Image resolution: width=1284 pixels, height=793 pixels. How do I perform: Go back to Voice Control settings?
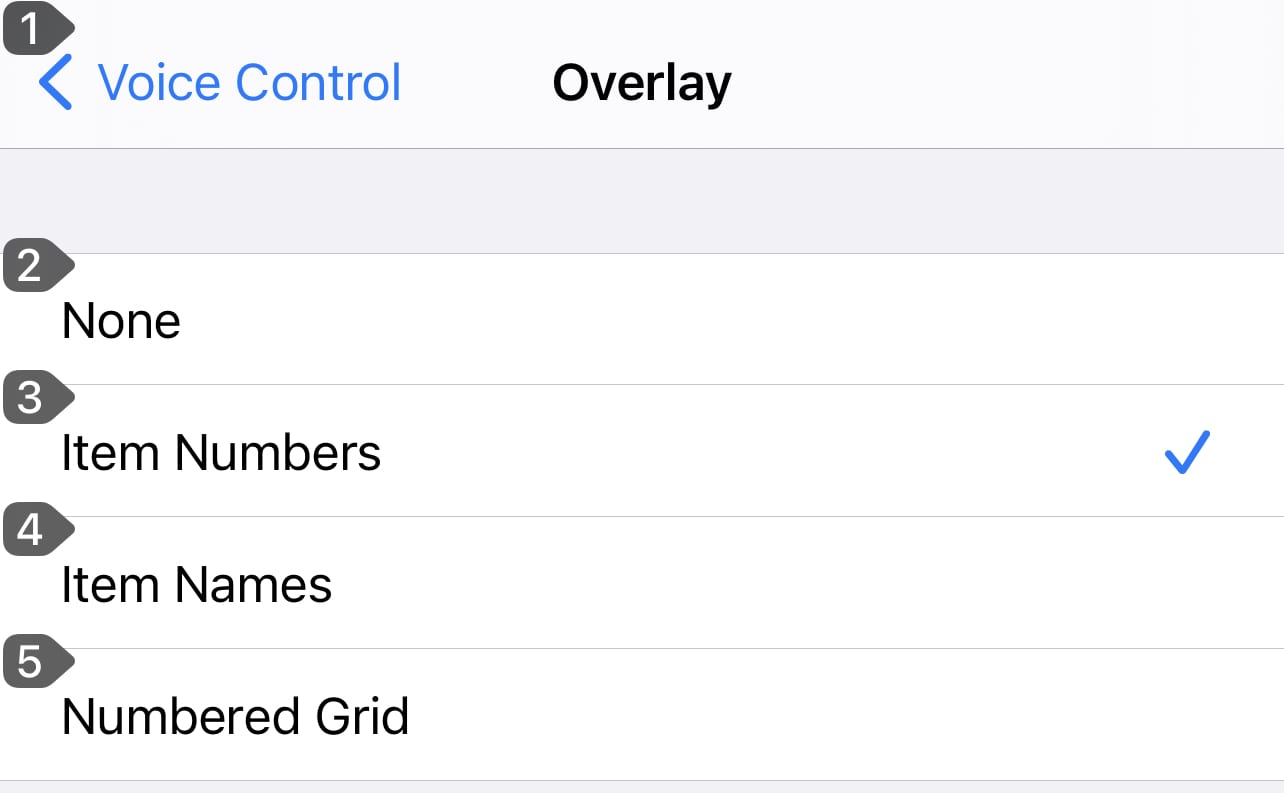[x=220, y=83]
